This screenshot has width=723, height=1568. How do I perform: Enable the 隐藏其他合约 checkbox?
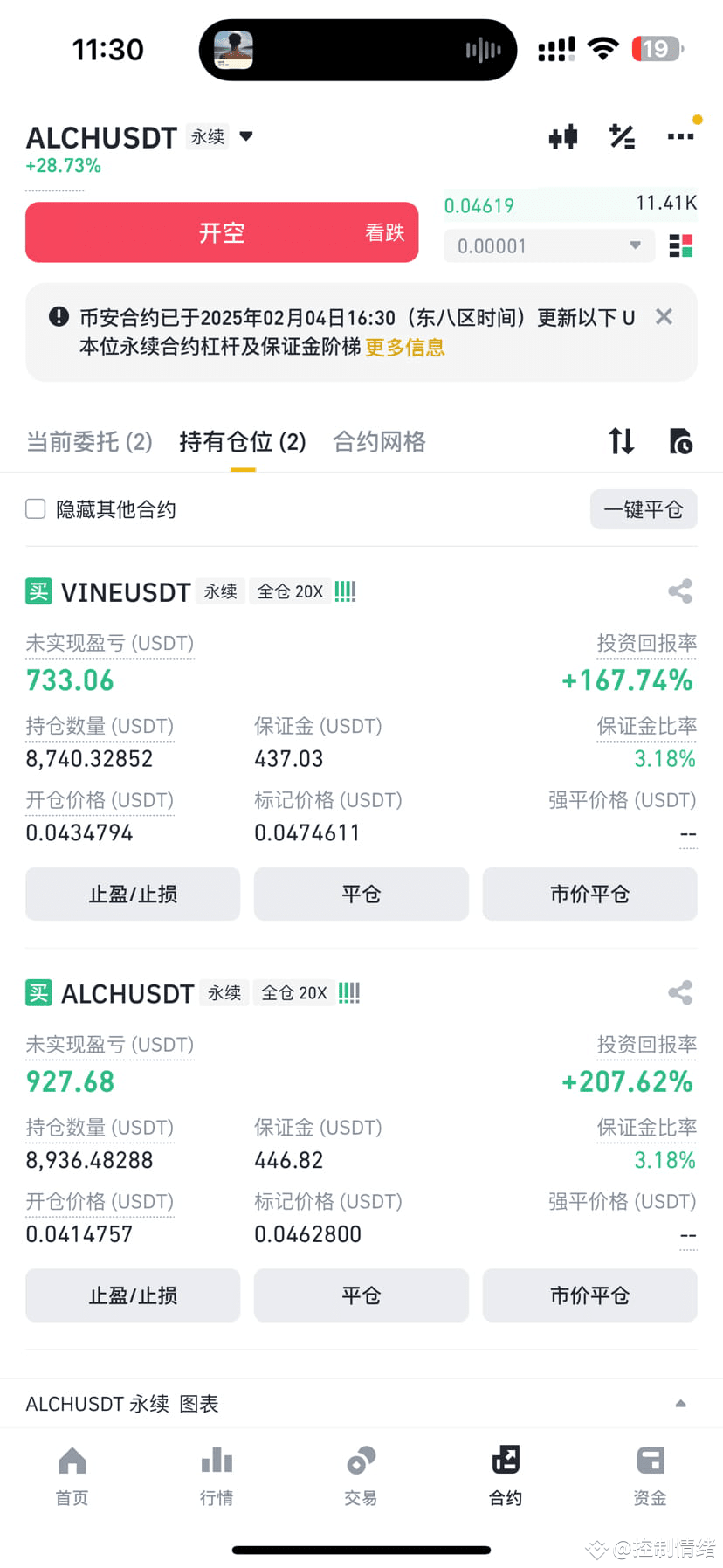(x=35, y=508)
